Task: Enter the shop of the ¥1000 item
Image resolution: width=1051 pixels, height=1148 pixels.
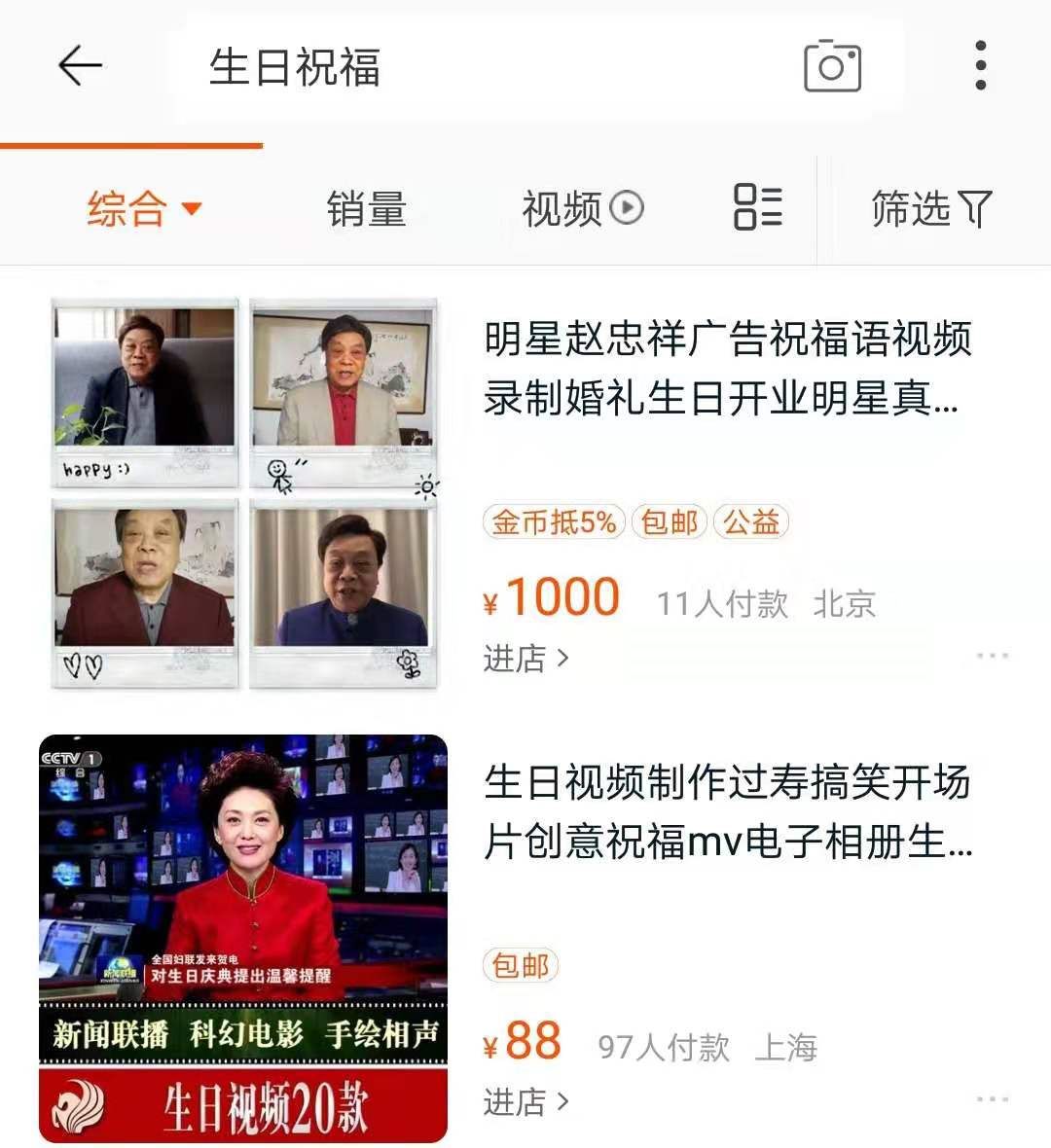Action: tap(526, 659)
